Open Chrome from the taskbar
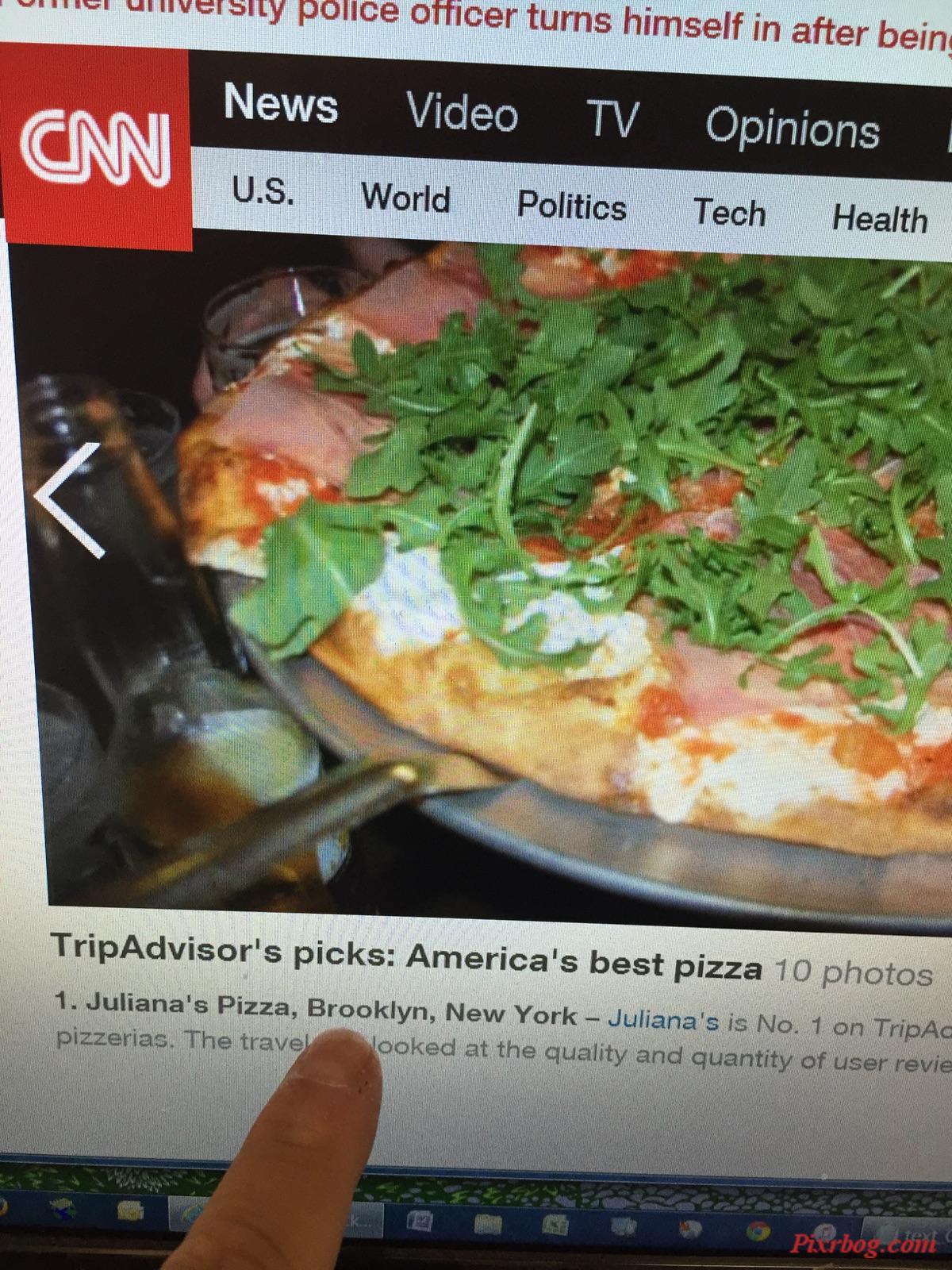952x1270 pixels. (x=758, y=1231)
